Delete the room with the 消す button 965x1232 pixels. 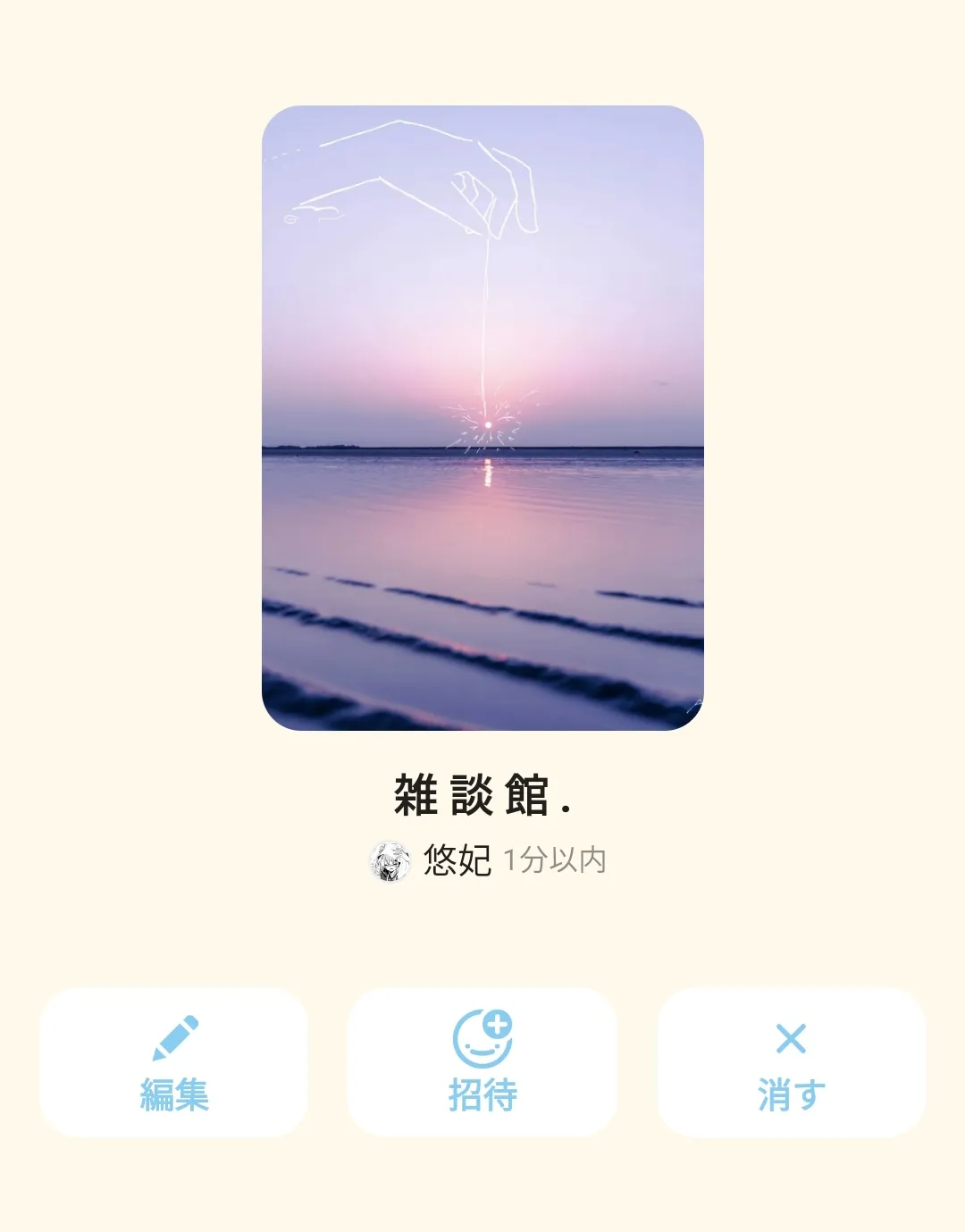click(x=792, y=1061)
